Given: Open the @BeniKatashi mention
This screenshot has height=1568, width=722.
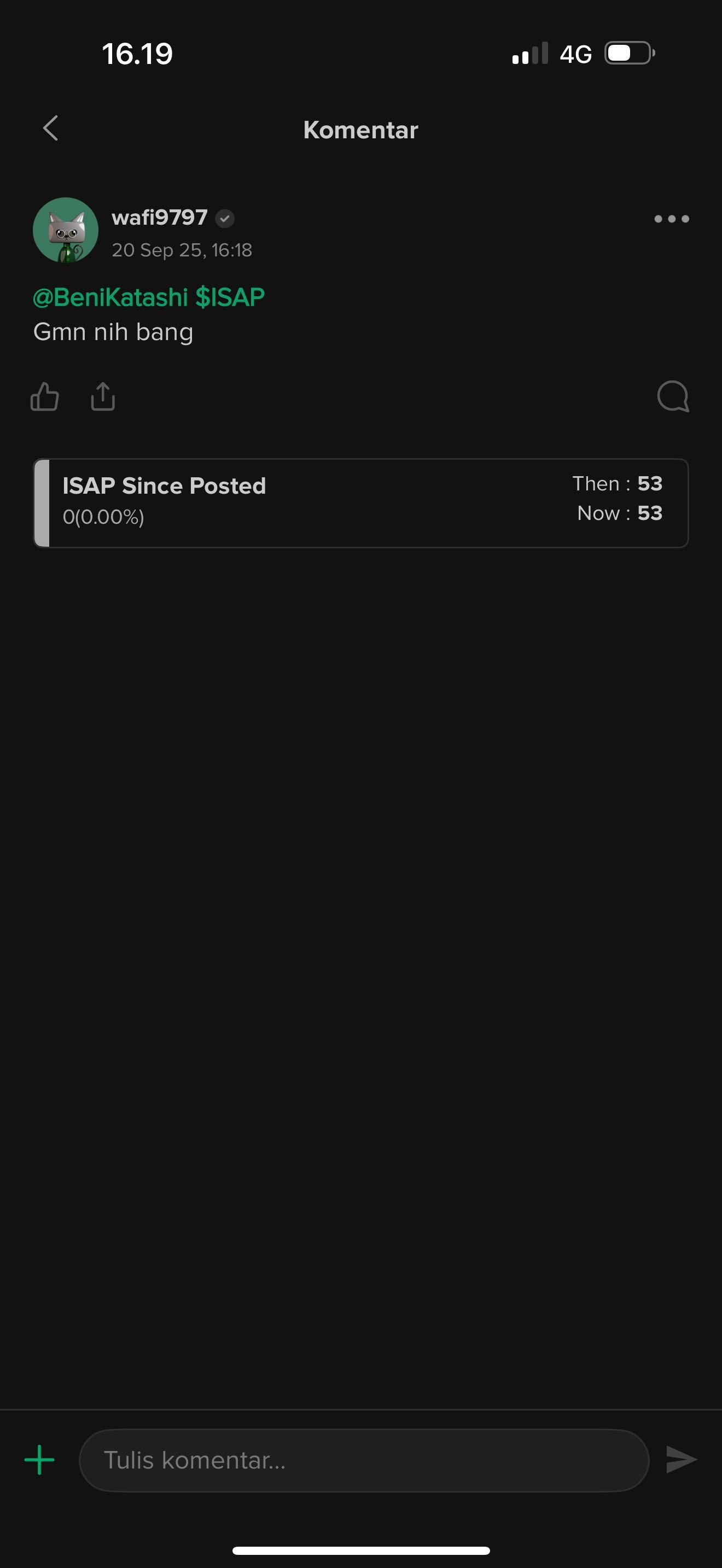Looking at the screenshot, I should pos(110,297).
